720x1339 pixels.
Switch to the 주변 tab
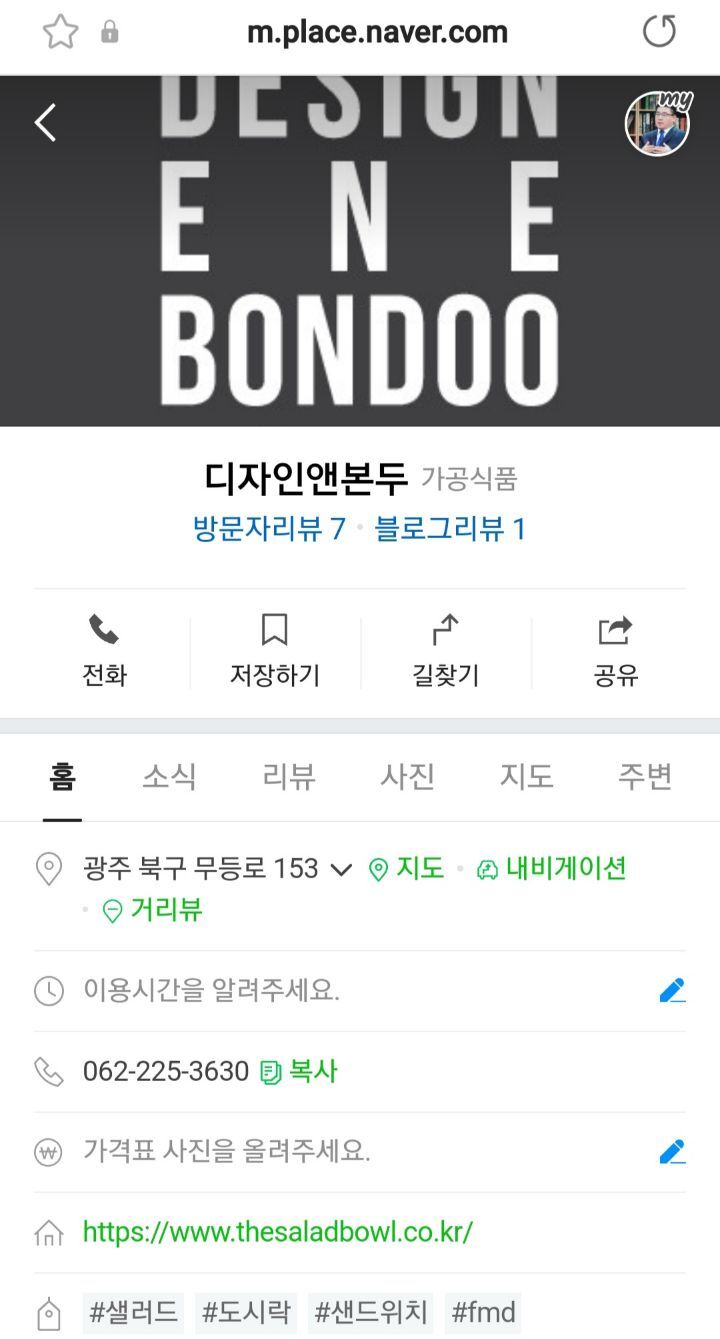(x=645, y=776)
